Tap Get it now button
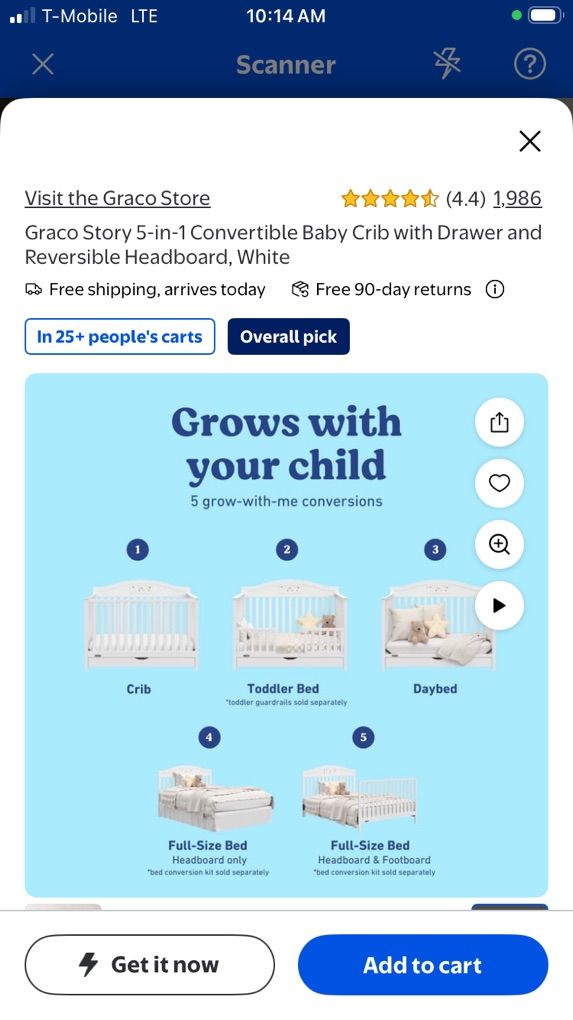This screenshot has width=573, height=1020. 150,964
